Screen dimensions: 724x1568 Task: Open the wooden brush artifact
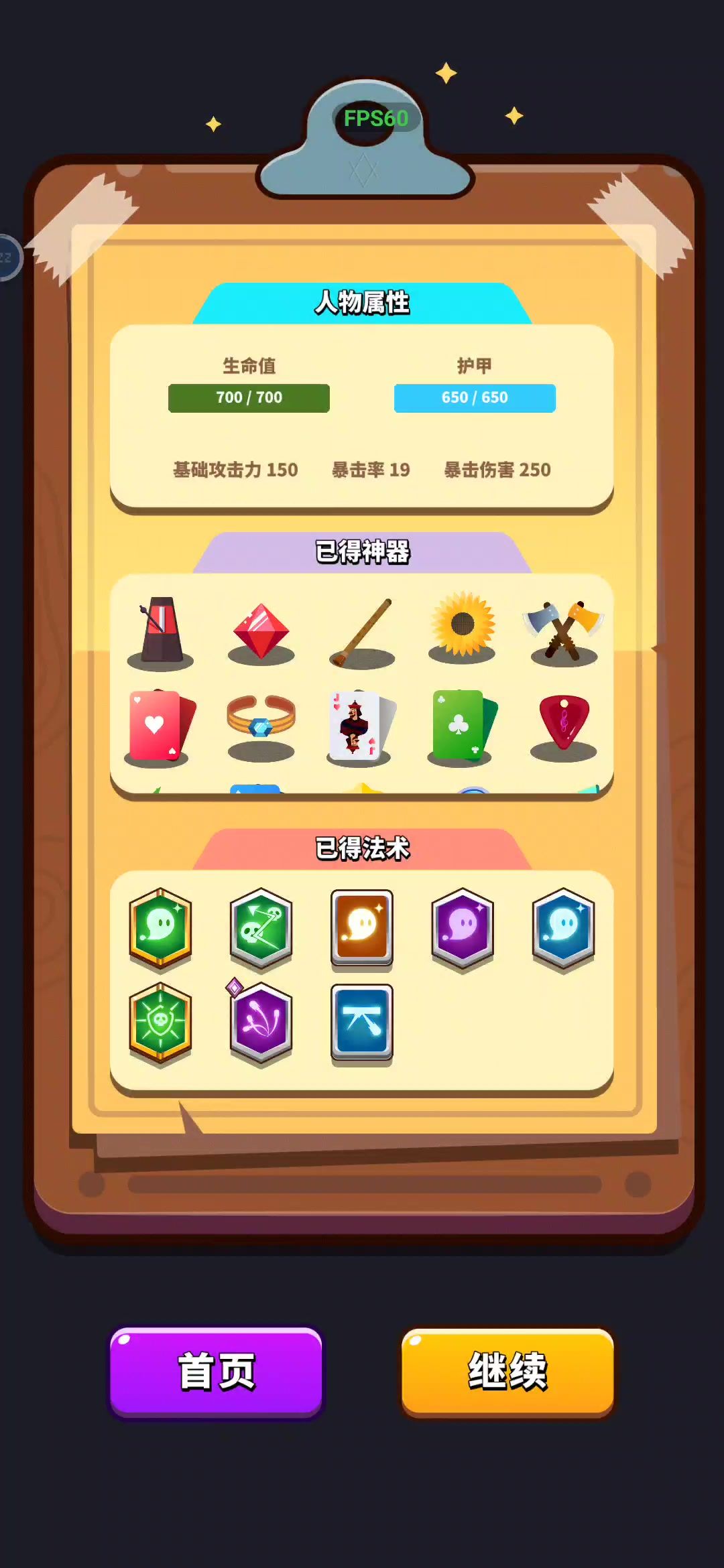point(363,631)
